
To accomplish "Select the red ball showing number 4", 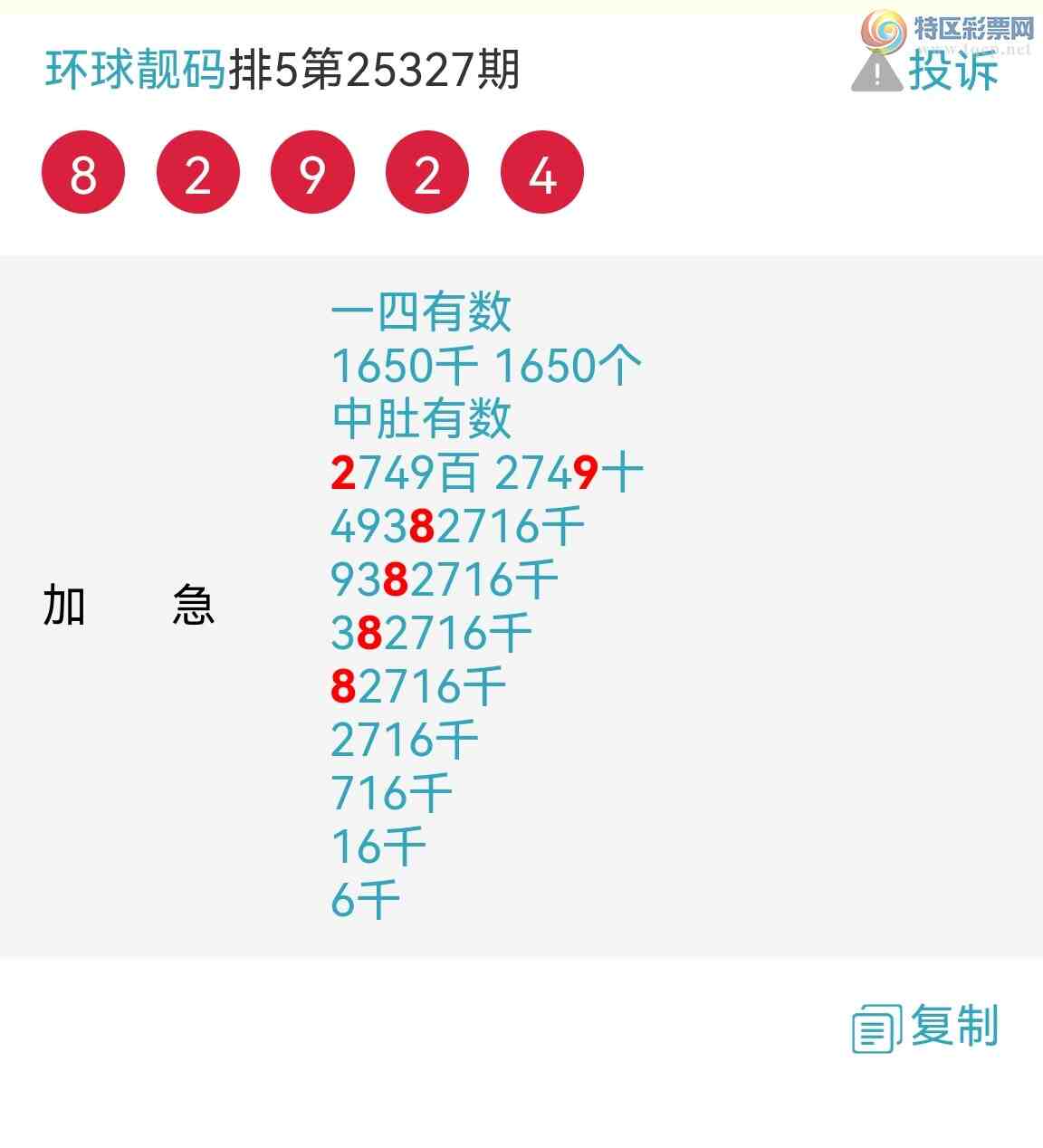I will click(541, 173).
